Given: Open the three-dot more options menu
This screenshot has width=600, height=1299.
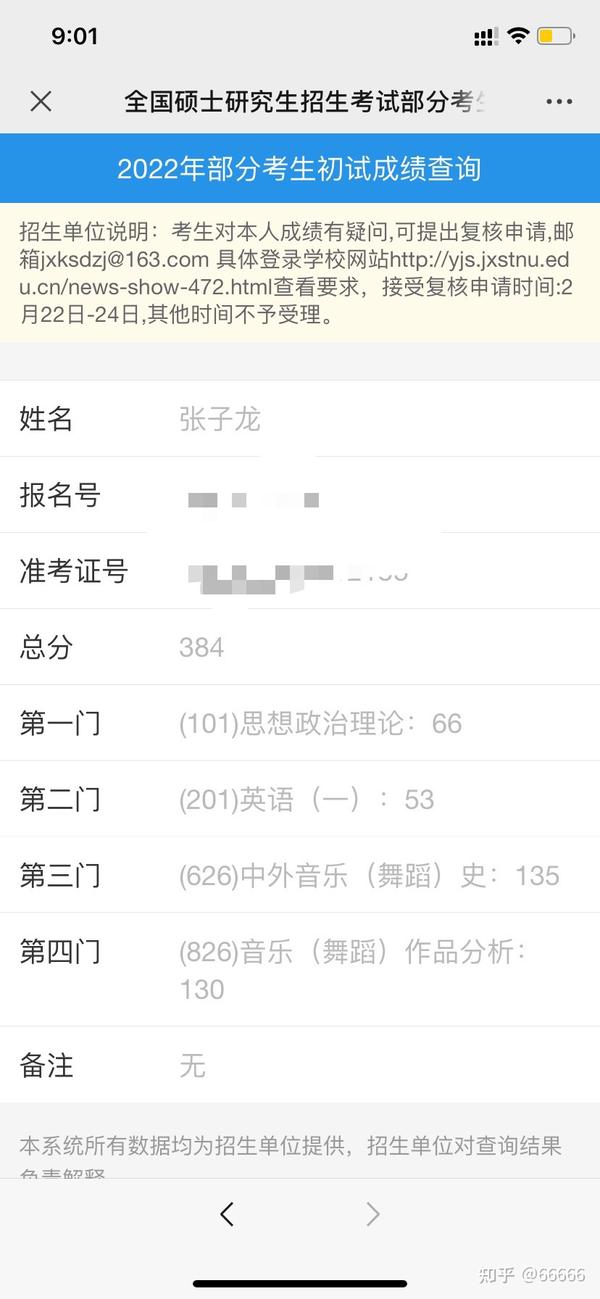Looking at the screenshot, I should [x=559, y=102].
